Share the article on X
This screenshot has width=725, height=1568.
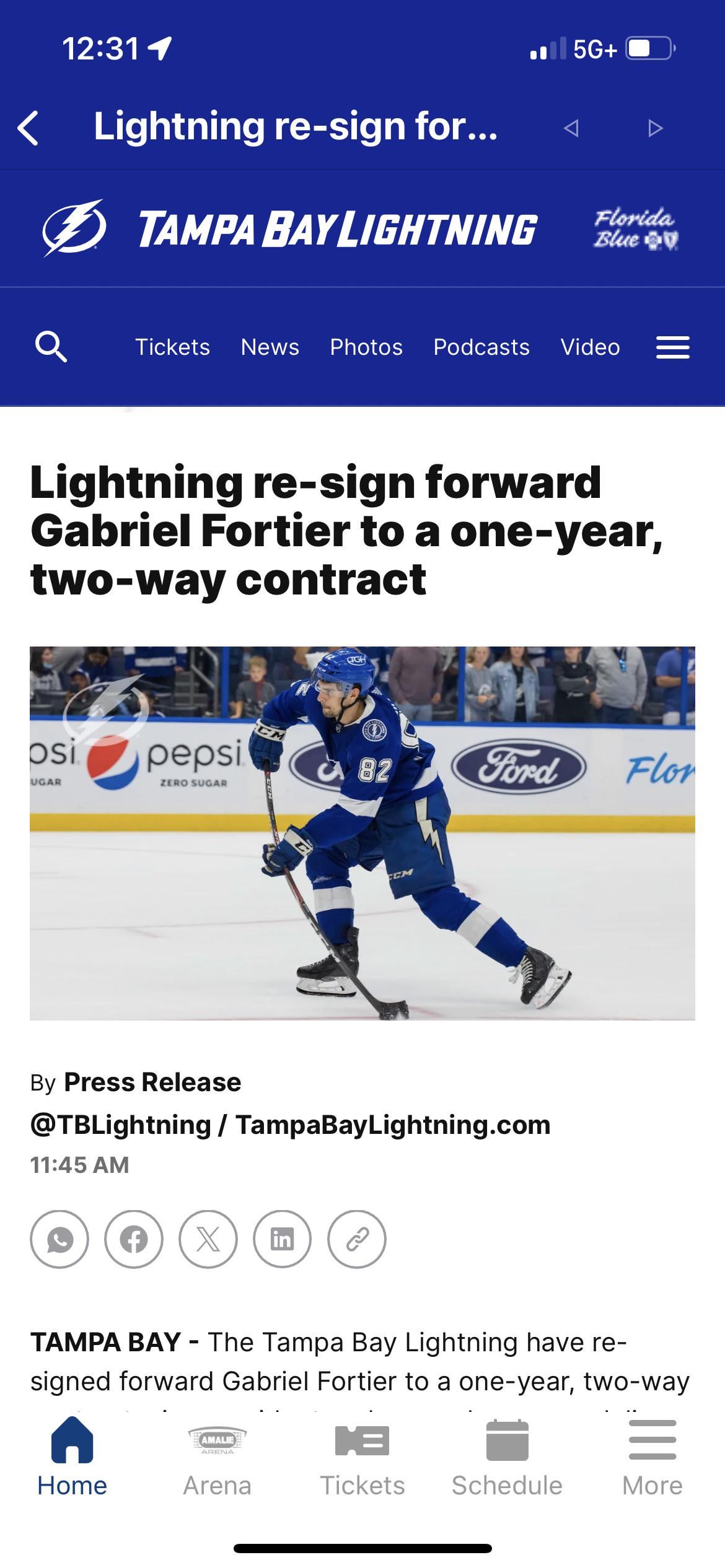[208, 1239]
